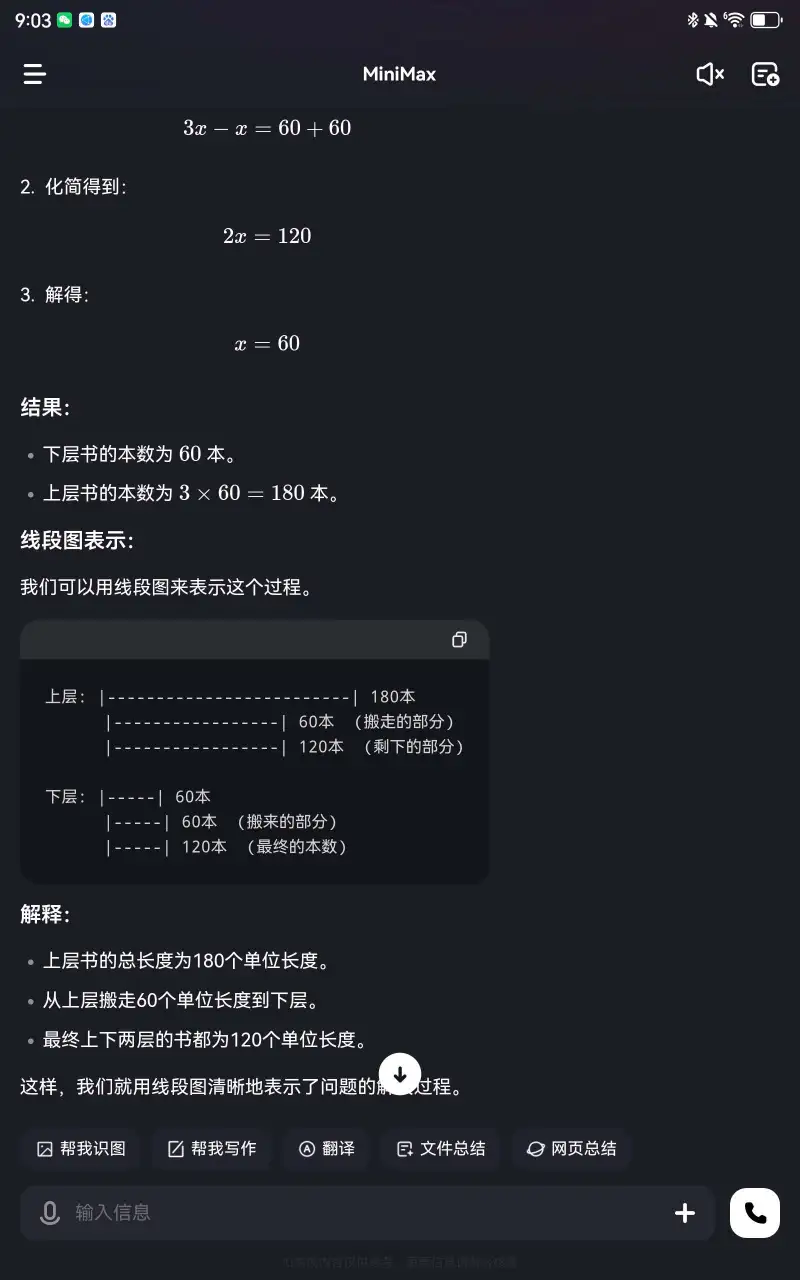Screen dimensions: 800x1280
Task: Start a voice call with MiniMax
Action: click(x=755, y=1213)
